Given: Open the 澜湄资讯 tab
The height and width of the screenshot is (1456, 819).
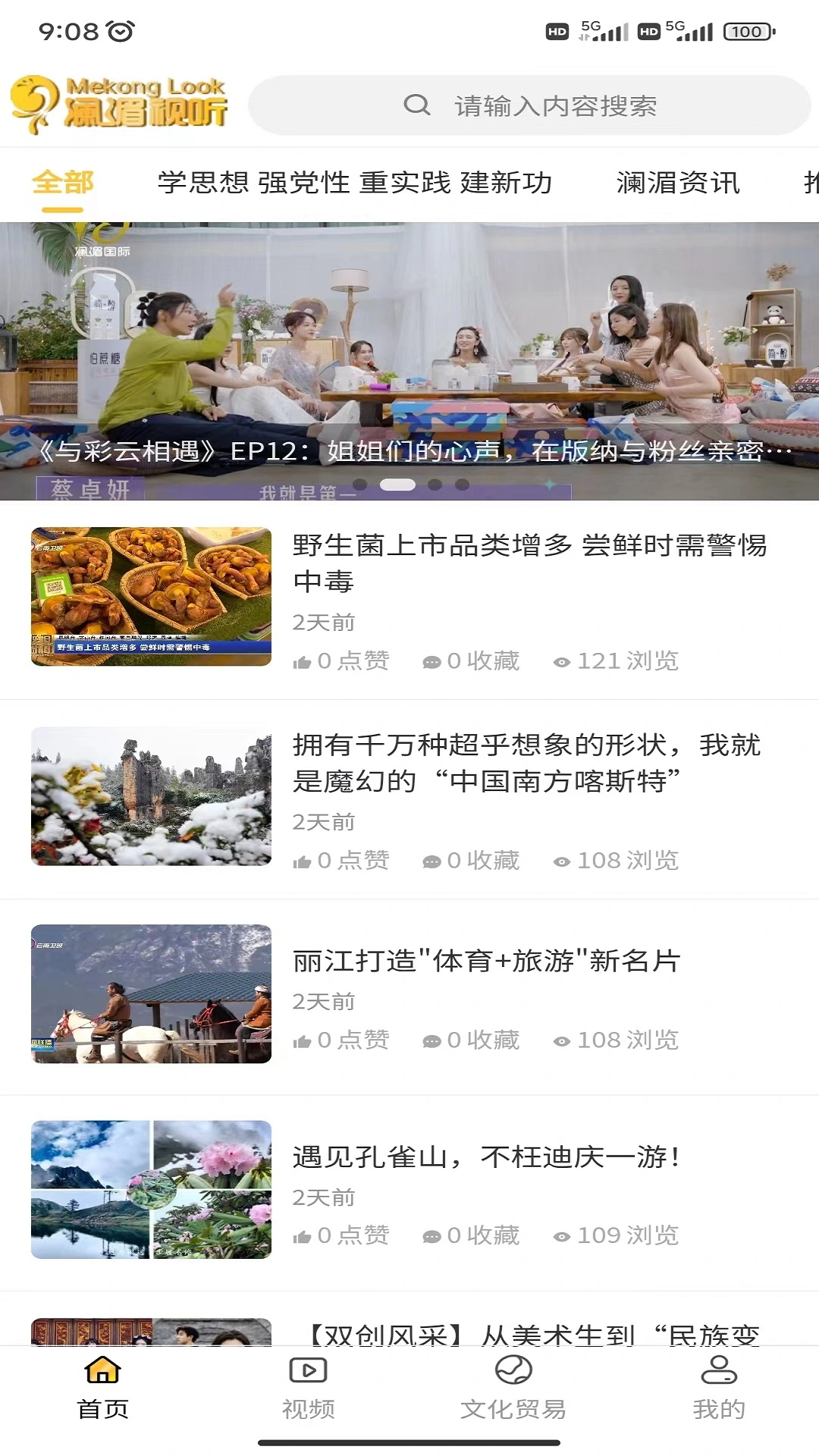Looking at the screenshot, I should click(x=679, y=182).
